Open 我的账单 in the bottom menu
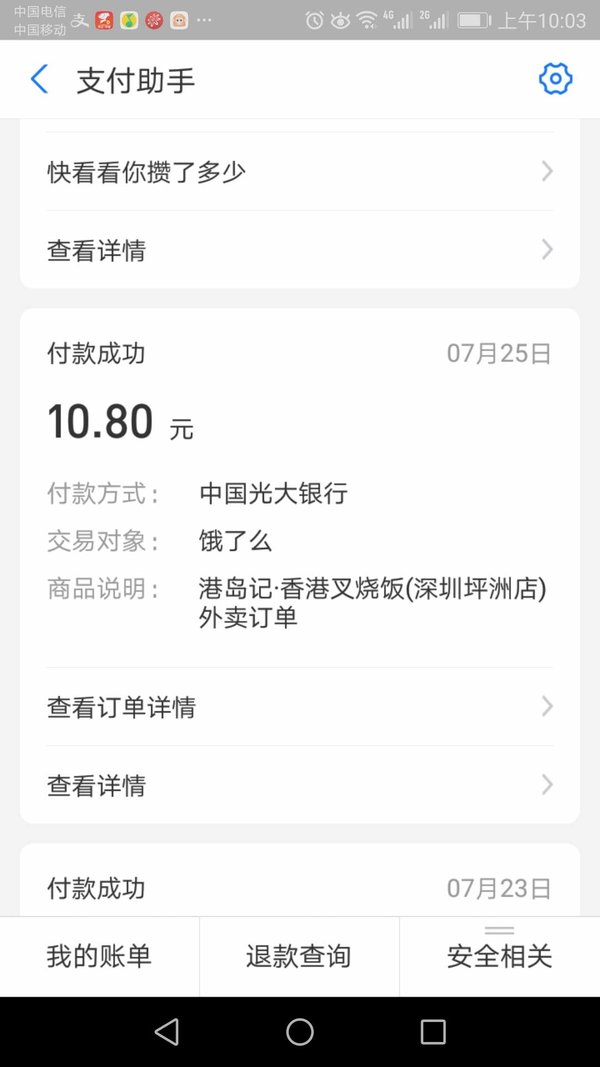This screenshot has width=600, height=1067. pos(99,957)
